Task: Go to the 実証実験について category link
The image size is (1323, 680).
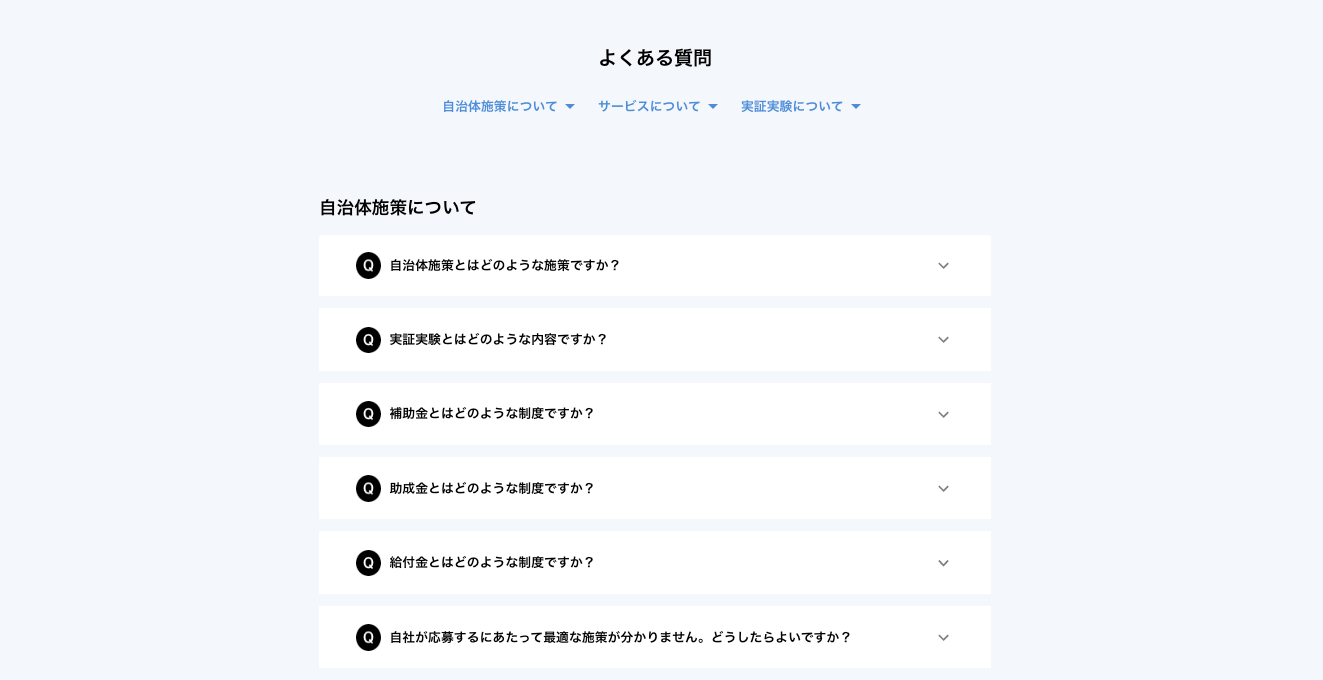Action: click(x=800, y=106)
